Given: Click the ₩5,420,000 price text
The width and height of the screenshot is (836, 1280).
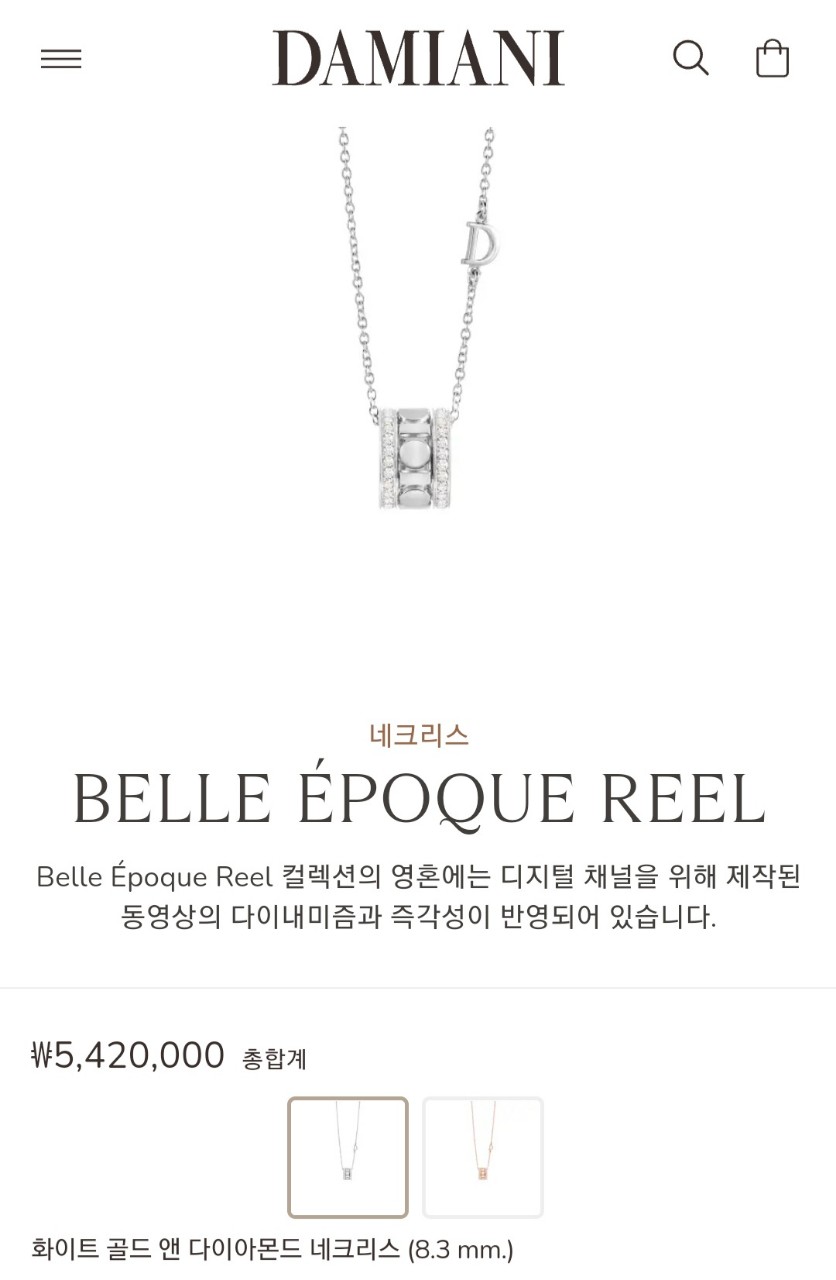Looking at the screenshot, I should pos(127,1054).
